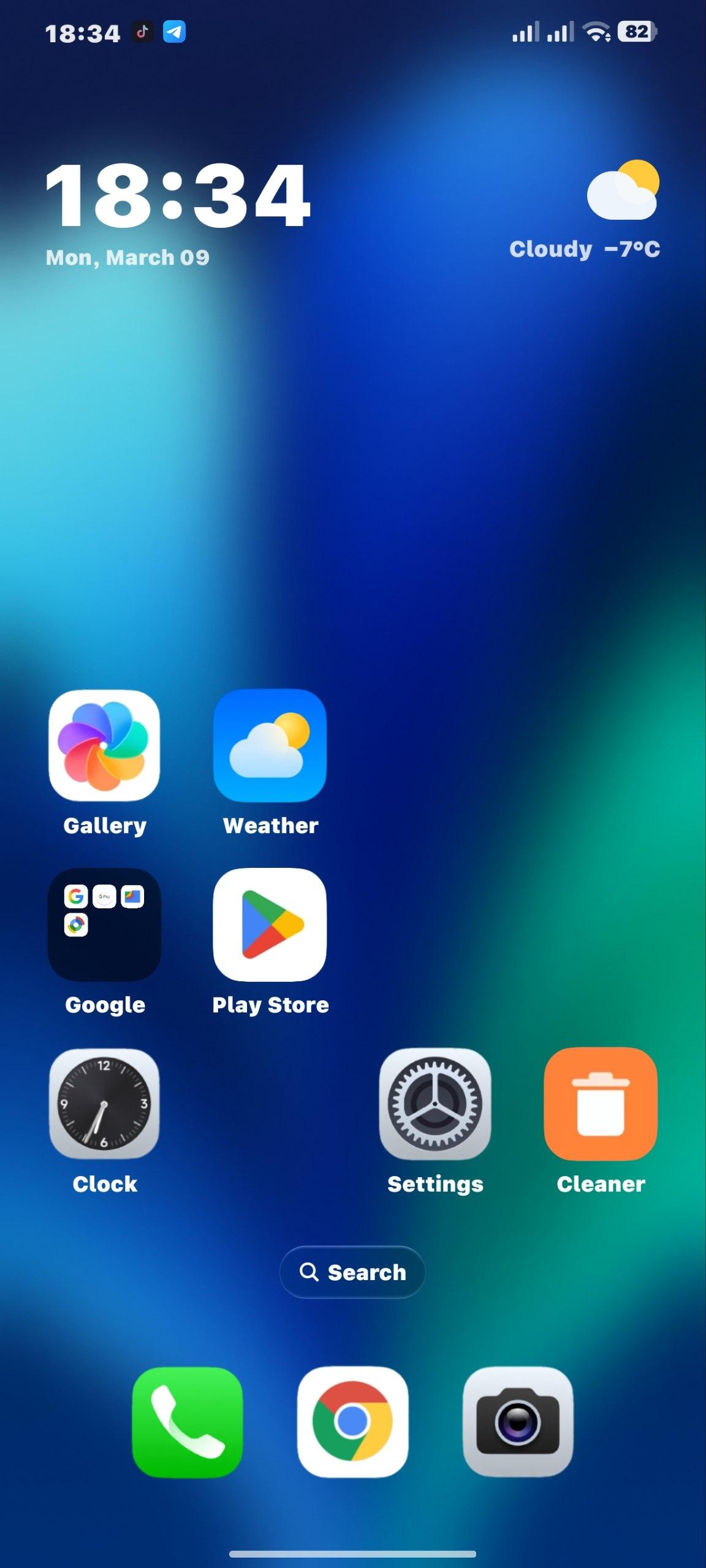Open the Clock app
706x1568 pixels.
point(104,1103)
